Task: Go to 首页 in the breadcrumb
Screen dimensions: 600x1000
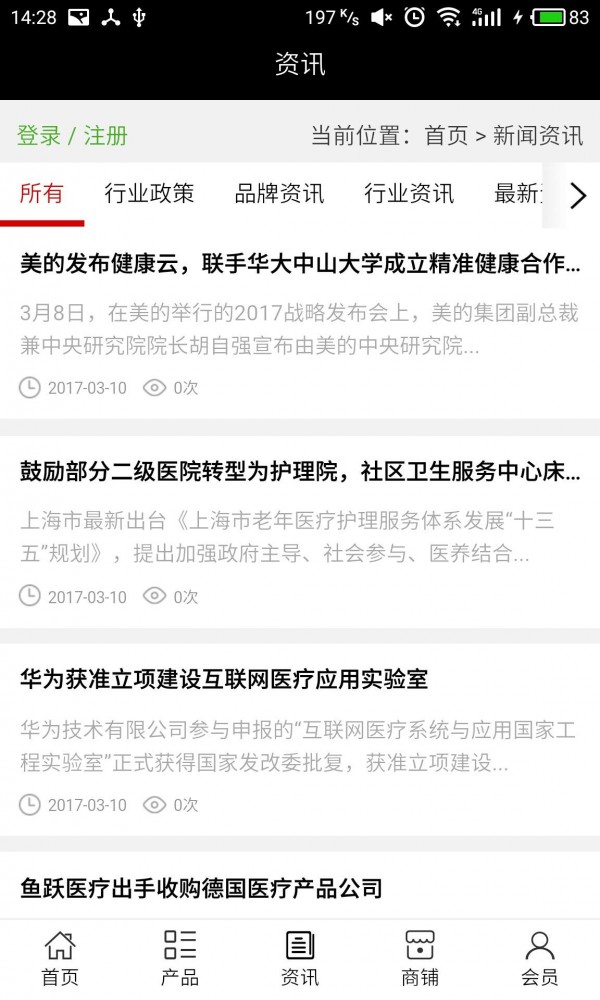Action: pos(446,136)
